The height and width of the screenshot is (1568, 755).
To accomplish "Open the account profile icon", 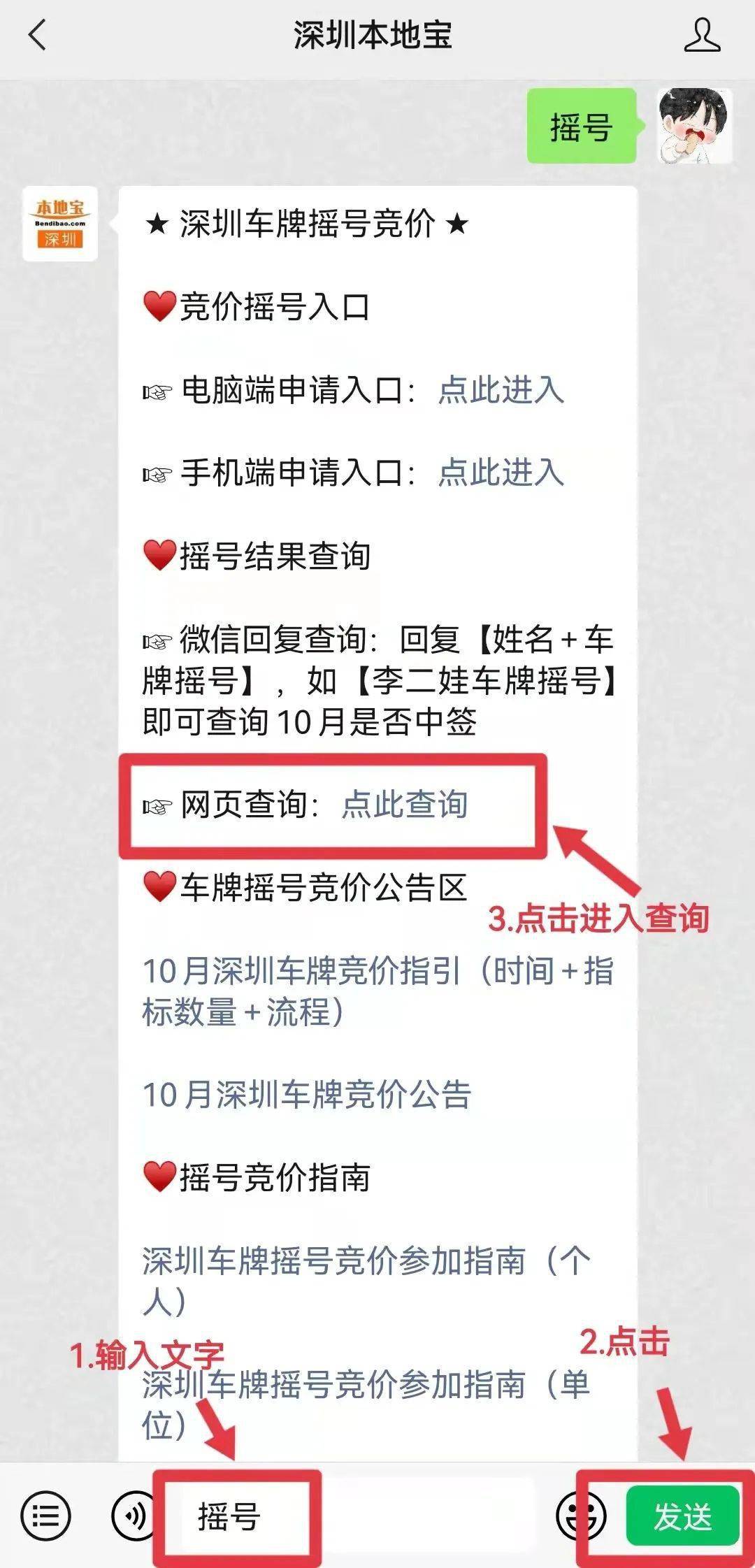I will click(x=702, y=35).
